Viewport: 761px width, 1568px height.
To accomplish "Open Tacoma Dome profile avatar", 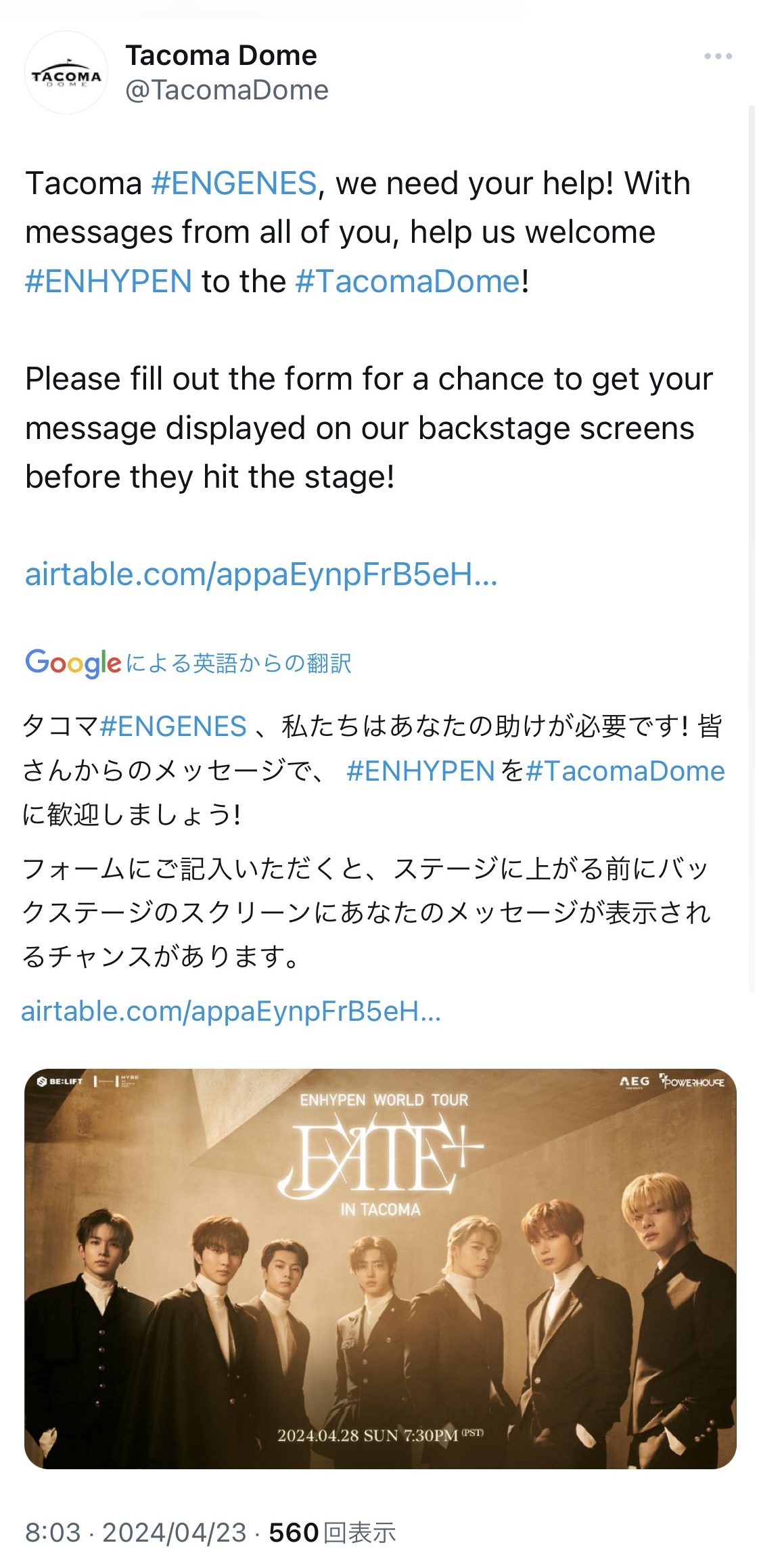I will pyautogui.click(x=66, y=72).
